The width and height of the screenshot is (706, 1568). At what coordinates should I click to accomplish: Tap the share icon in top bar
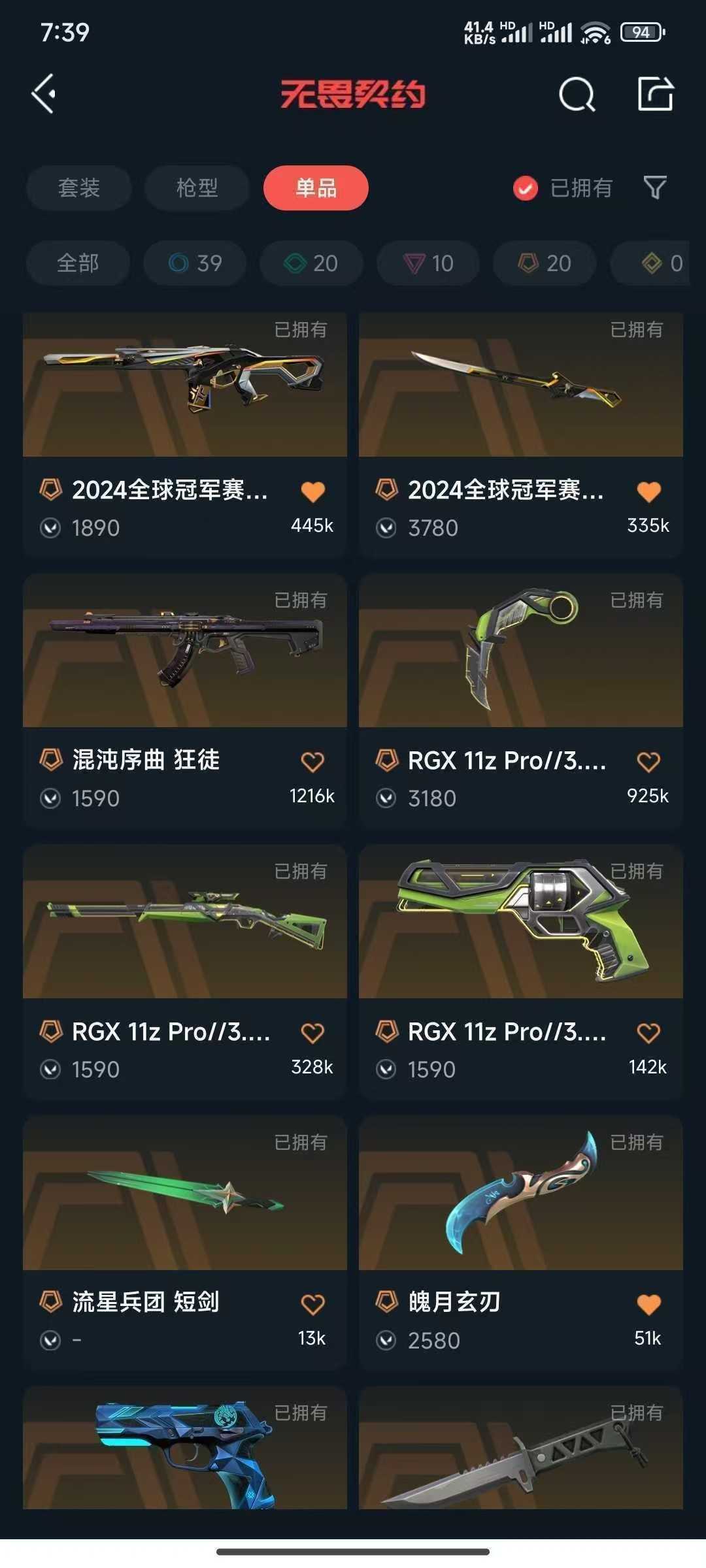point(656,96)
